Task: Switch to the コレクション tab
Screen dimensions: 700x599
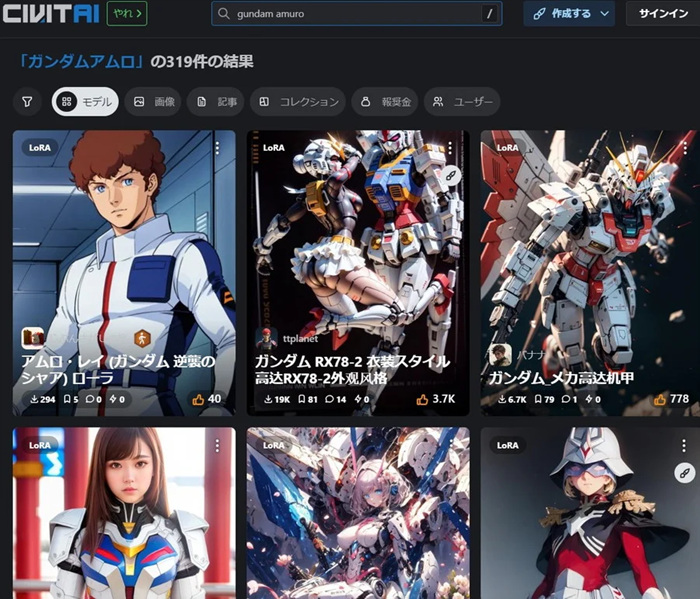Action: pos(297,101)
